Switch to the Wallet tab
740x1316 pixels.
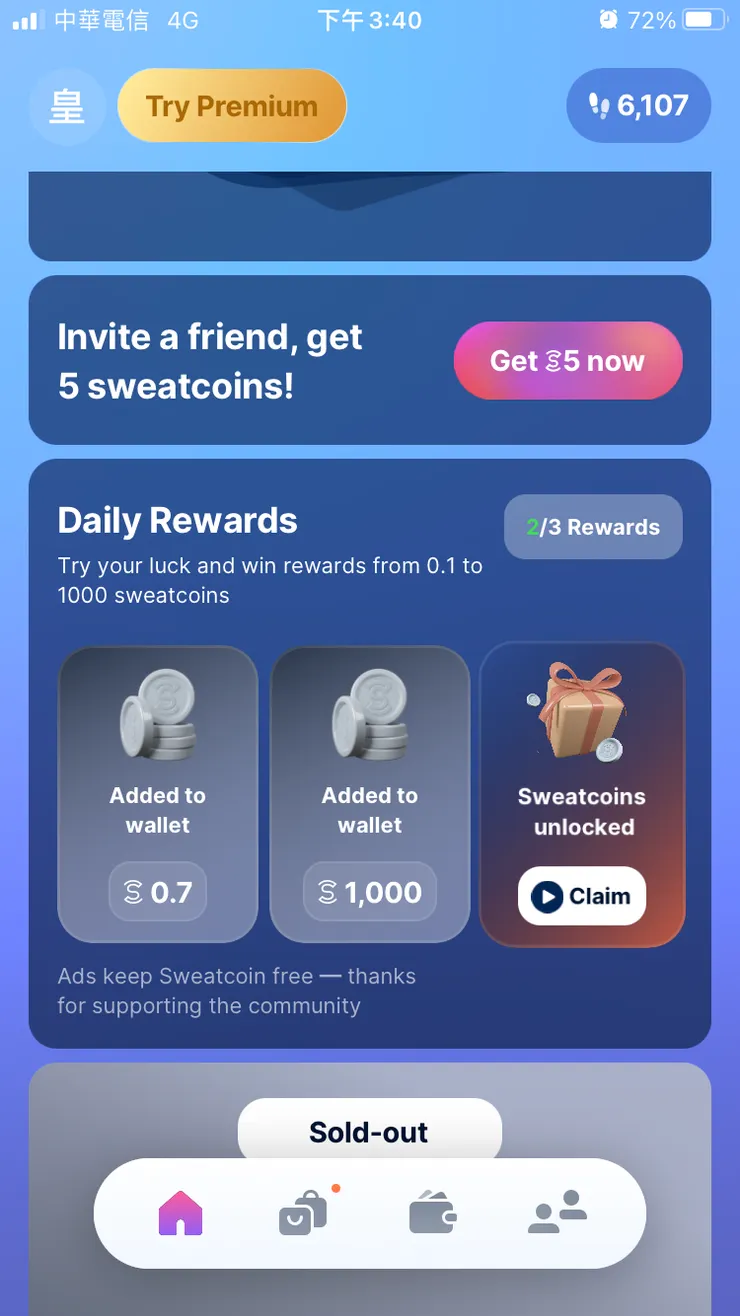[433, 1213]
